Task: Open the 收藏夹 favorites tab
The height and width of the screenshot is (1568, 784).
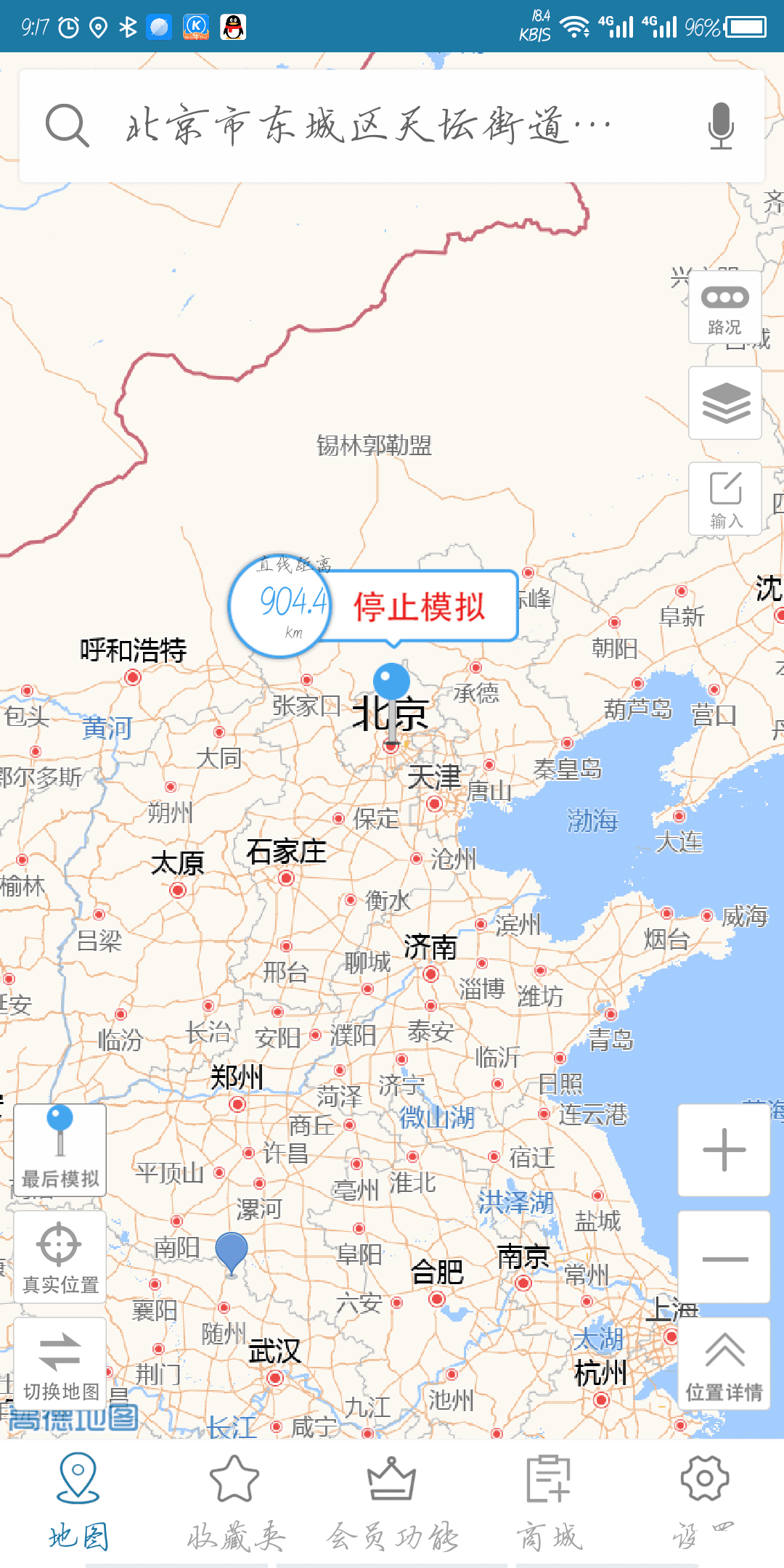Action: click(x=234, y=1503)
